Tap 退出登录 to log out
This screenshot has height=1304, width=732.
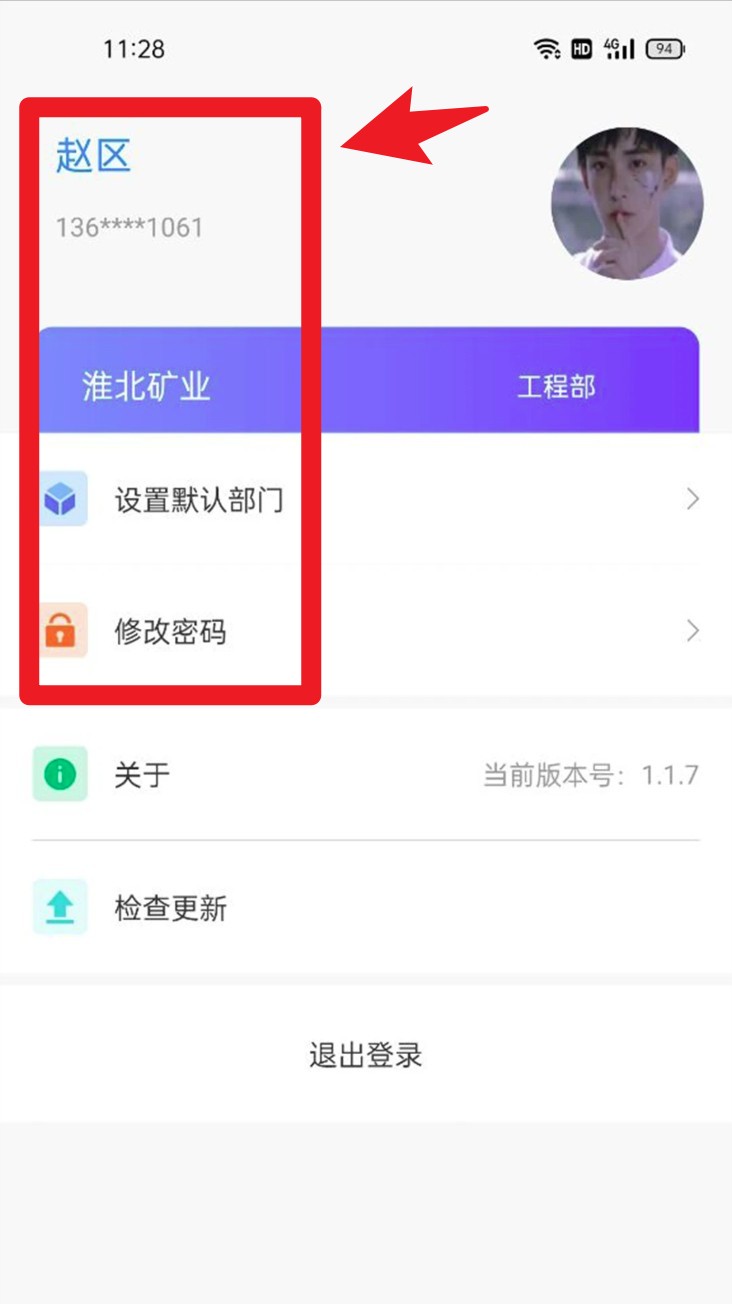(x=366, y=1055)
